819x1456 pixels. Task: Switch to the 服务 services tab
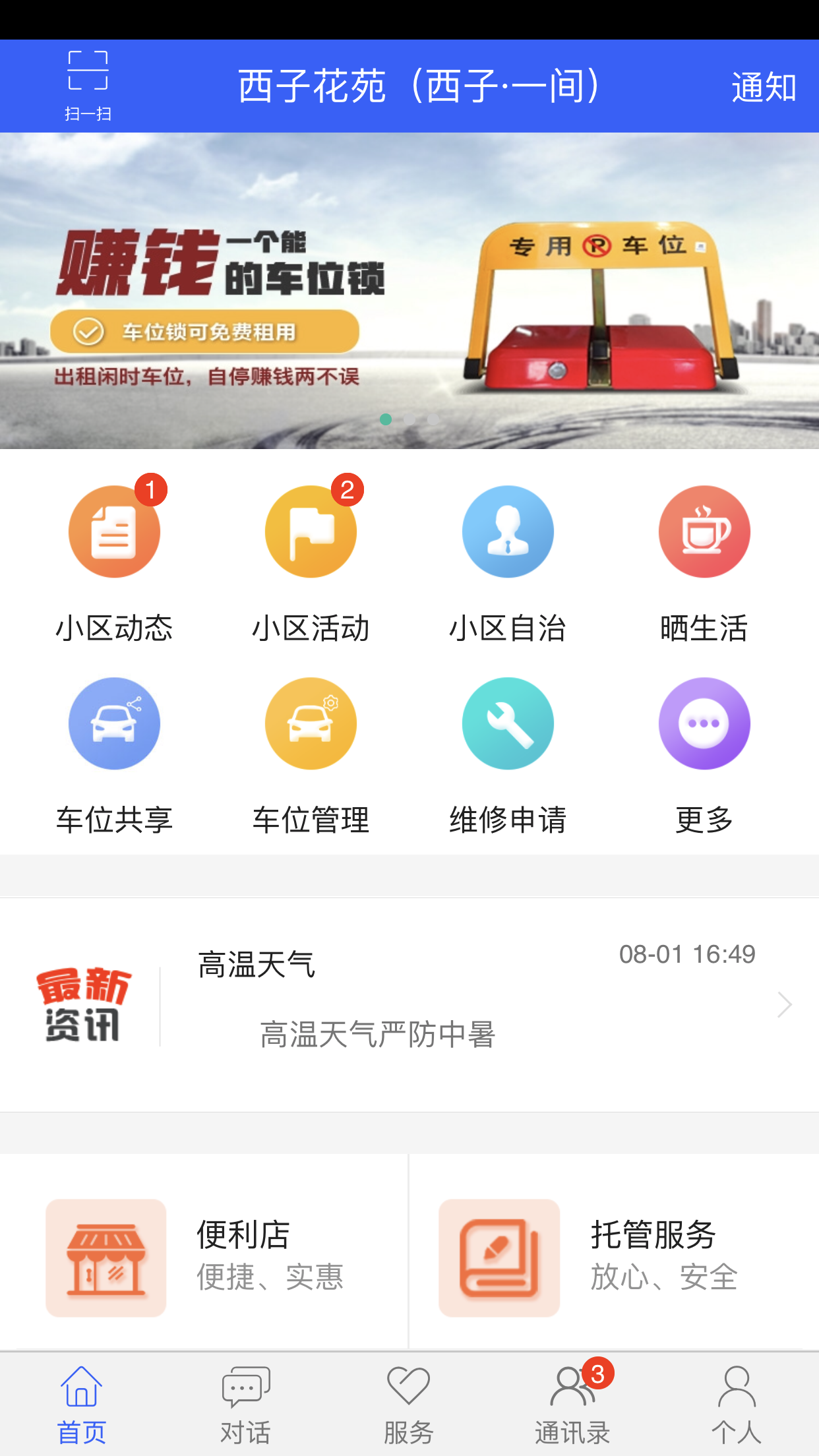[x=409, y=1405]
